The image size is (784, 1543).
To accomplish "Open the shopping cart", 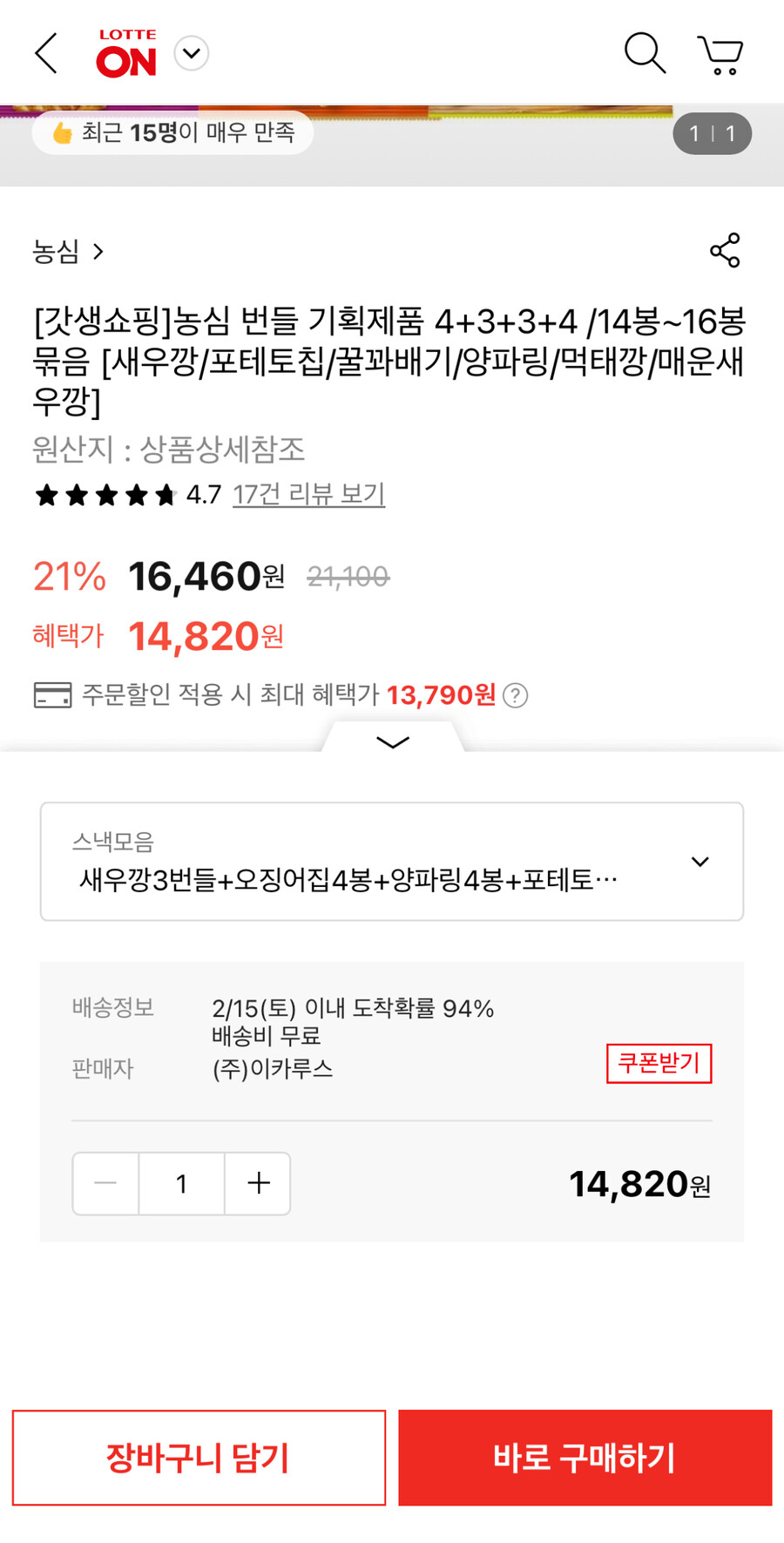I will [x=721, y=53].
